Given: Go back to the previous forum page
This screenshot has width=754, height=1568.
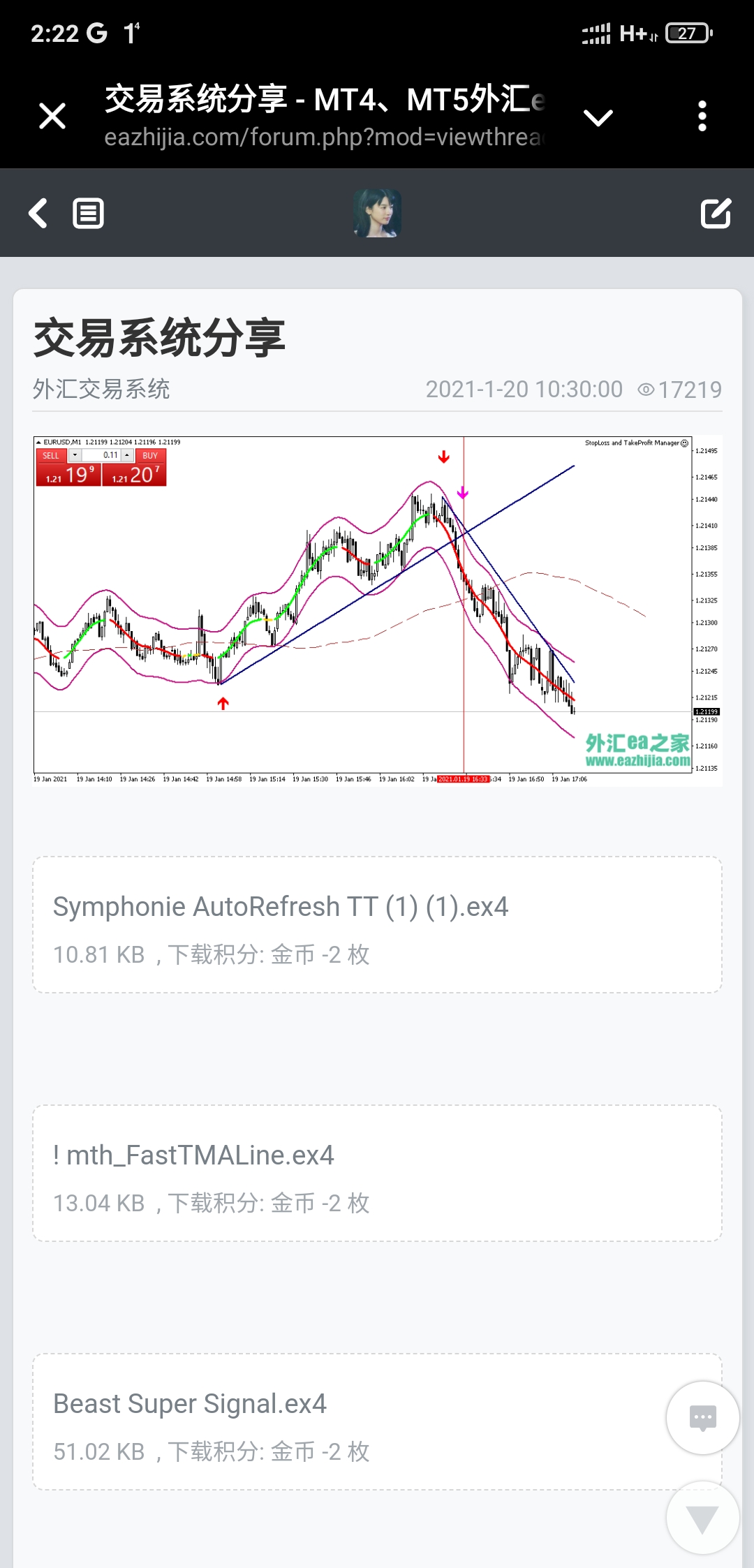Looking at the screenshot, I should 38,213.
